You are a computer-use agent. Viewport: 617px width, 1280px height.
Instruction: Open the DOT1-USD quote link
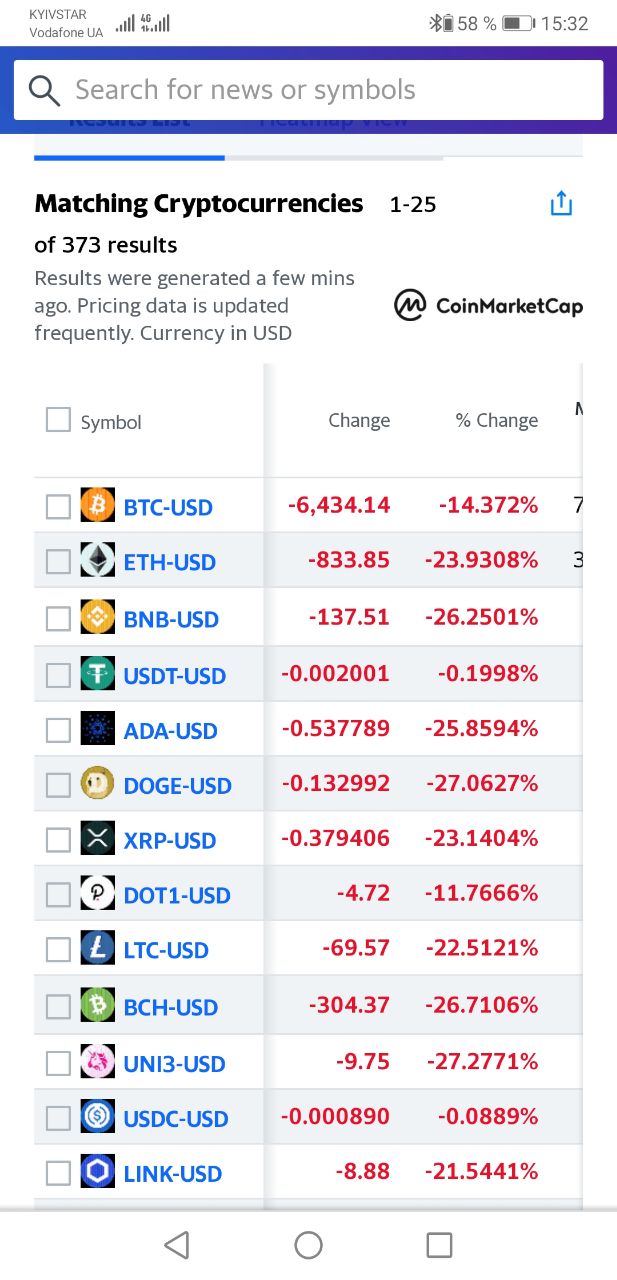[177, 895]
